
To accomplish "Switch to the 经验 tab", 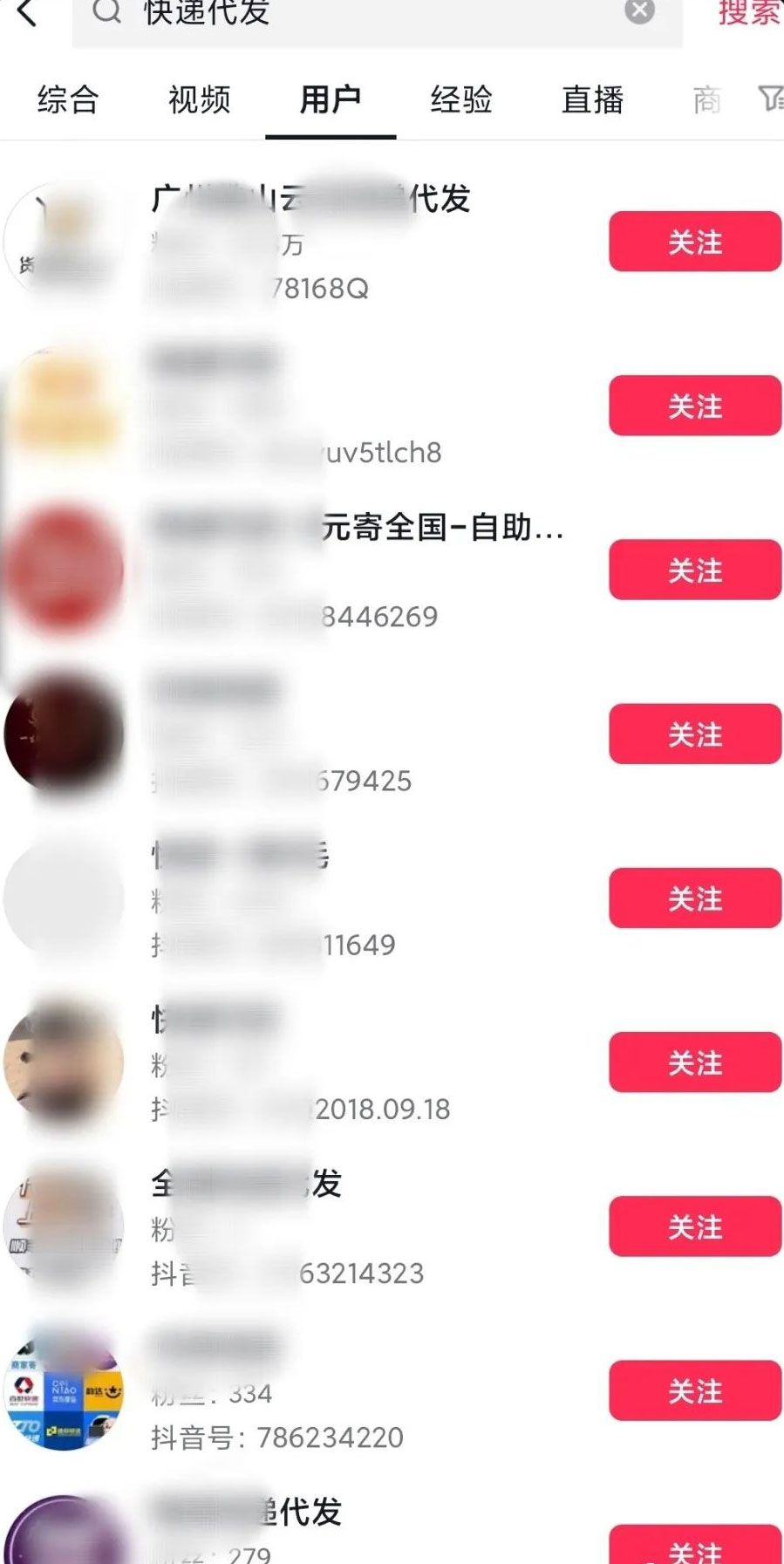I will pos(461,99).
